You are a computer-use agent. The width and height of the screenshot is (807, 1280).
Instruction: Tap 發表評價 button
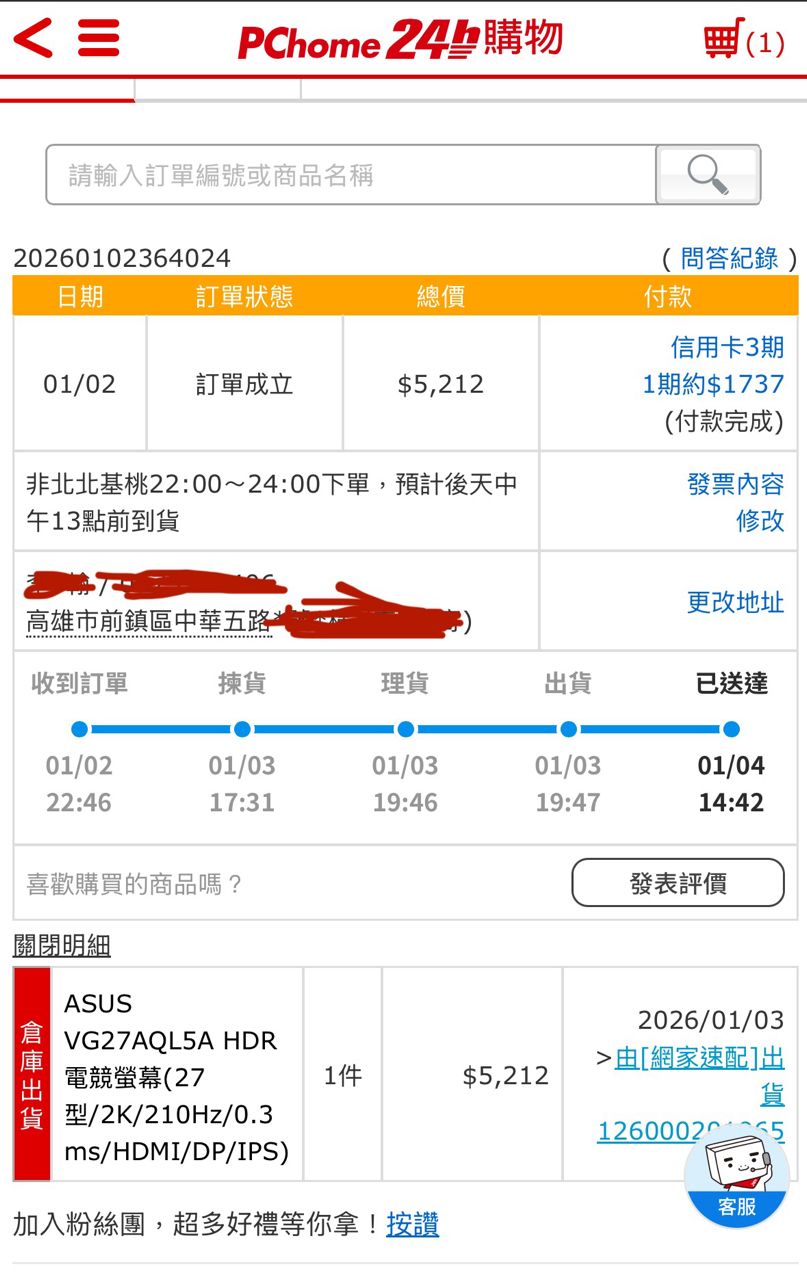tap(677, 883)
